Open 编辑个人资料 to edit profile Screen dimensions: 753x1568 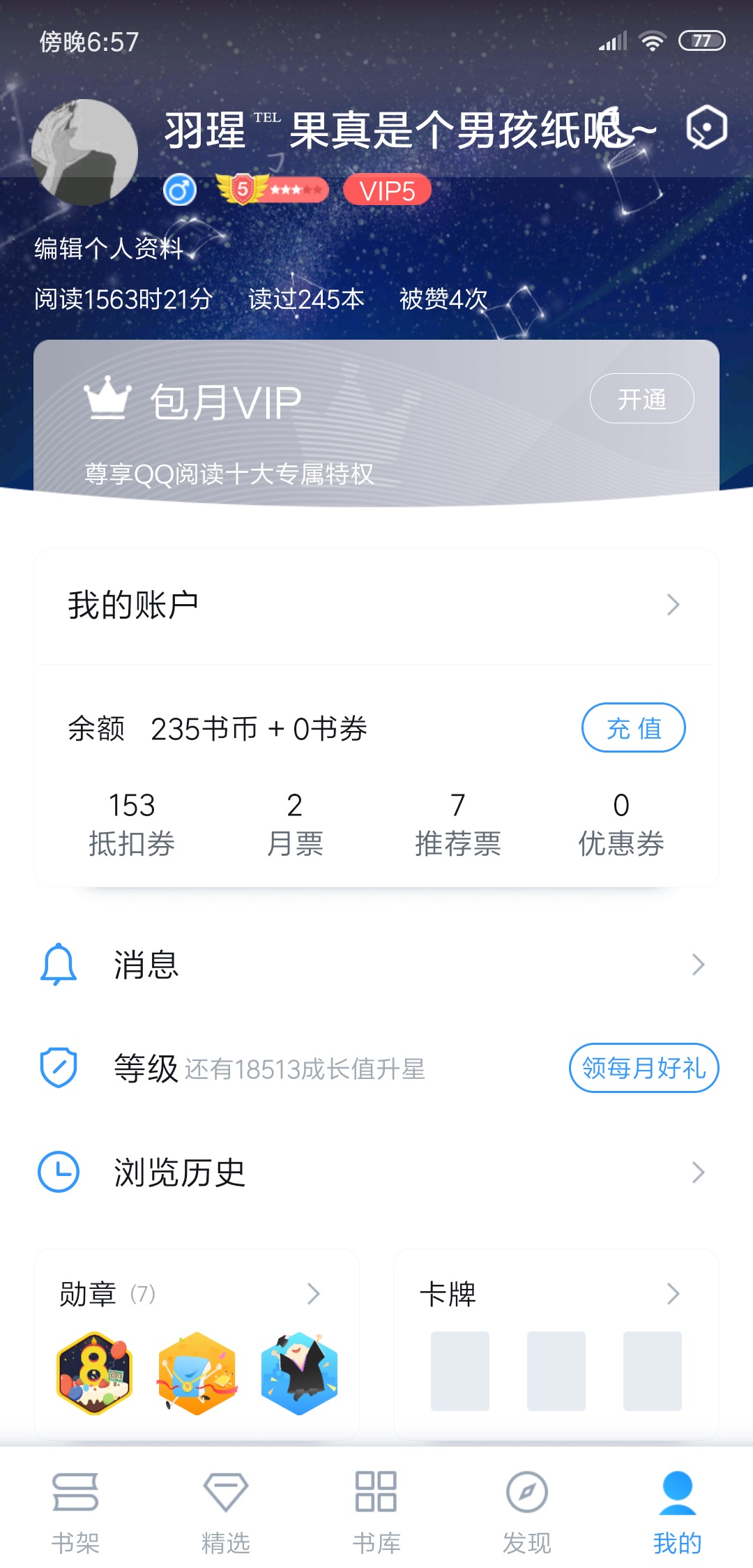tap(109, 248)
